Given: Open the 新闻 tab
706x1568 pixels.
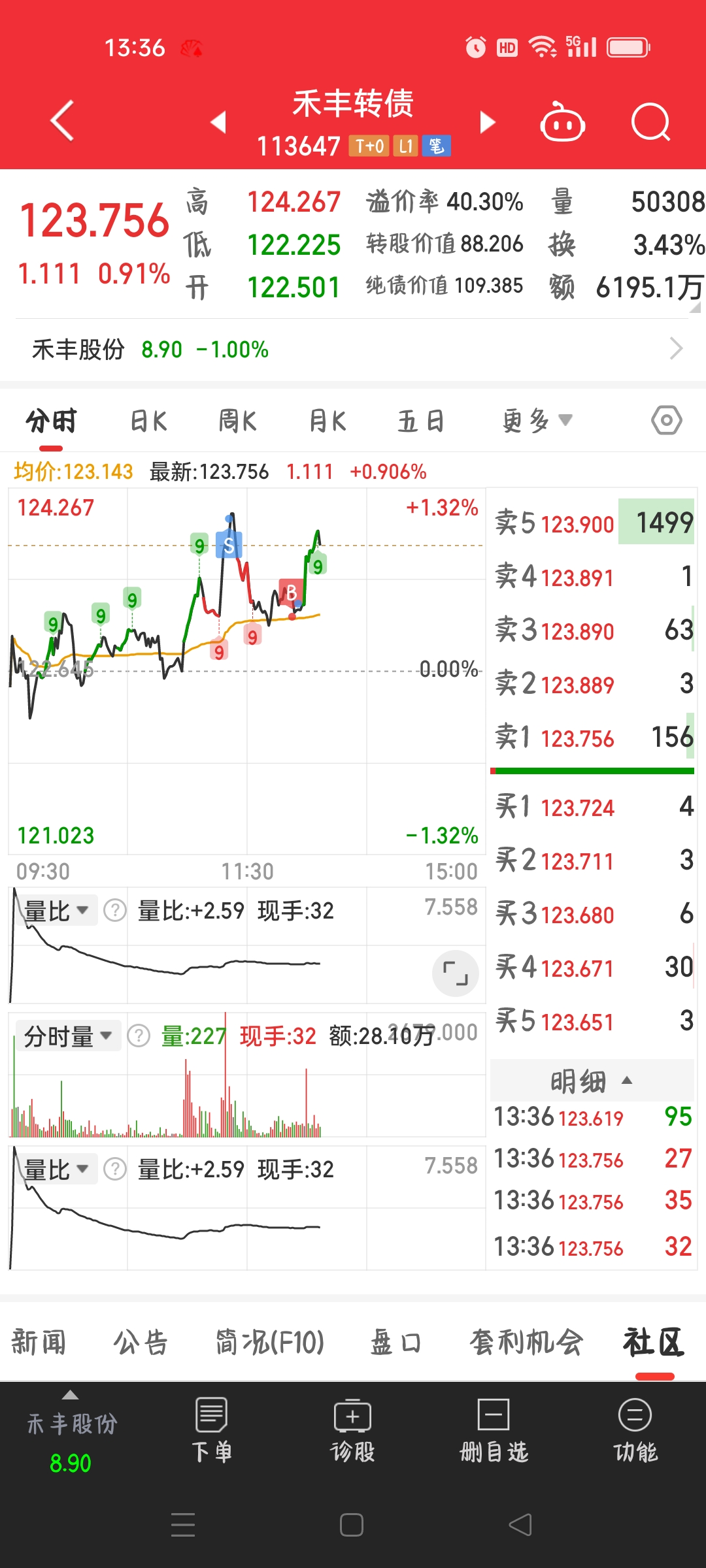Looking at the screenshot, I should click(39, 1343).
